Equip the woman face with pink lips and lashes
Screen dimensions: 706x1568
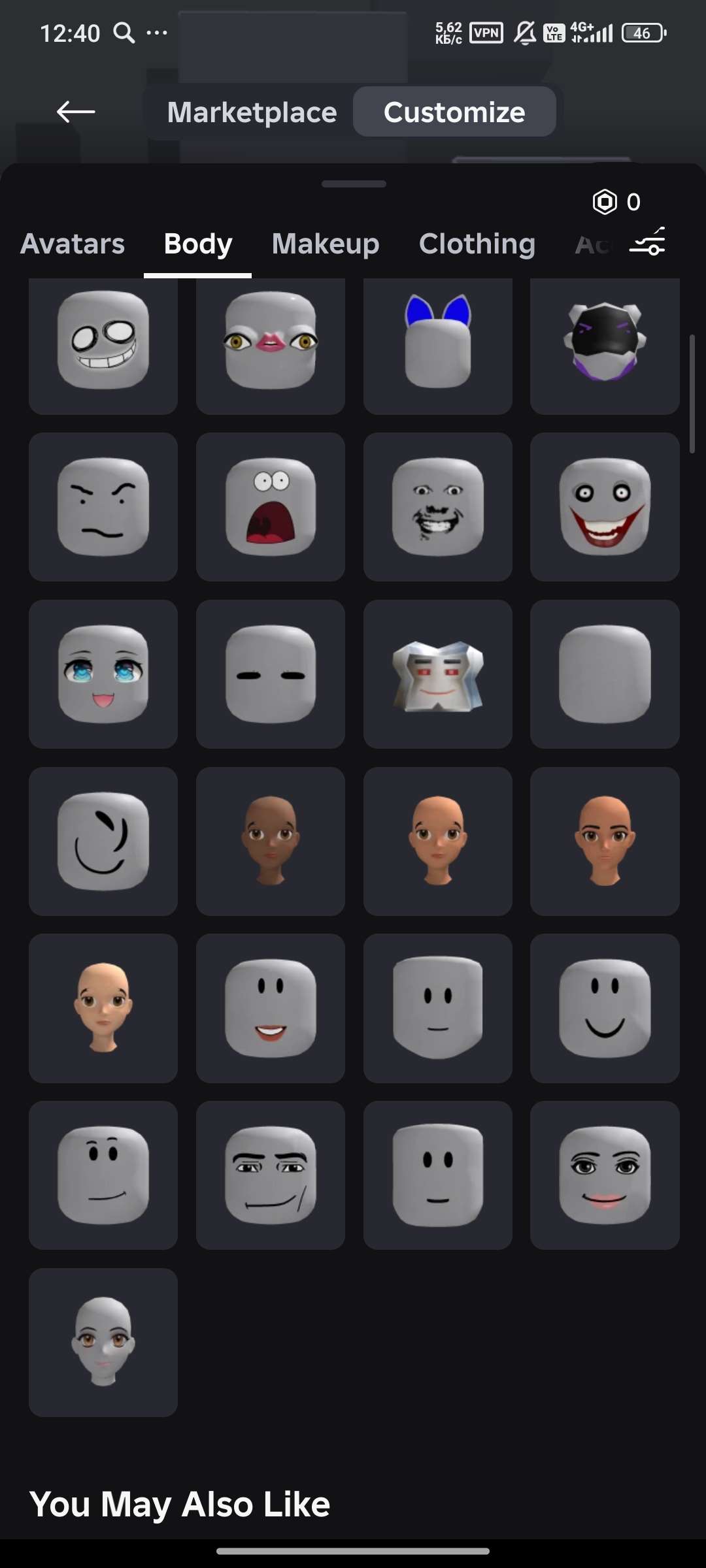pos(605,1175)
